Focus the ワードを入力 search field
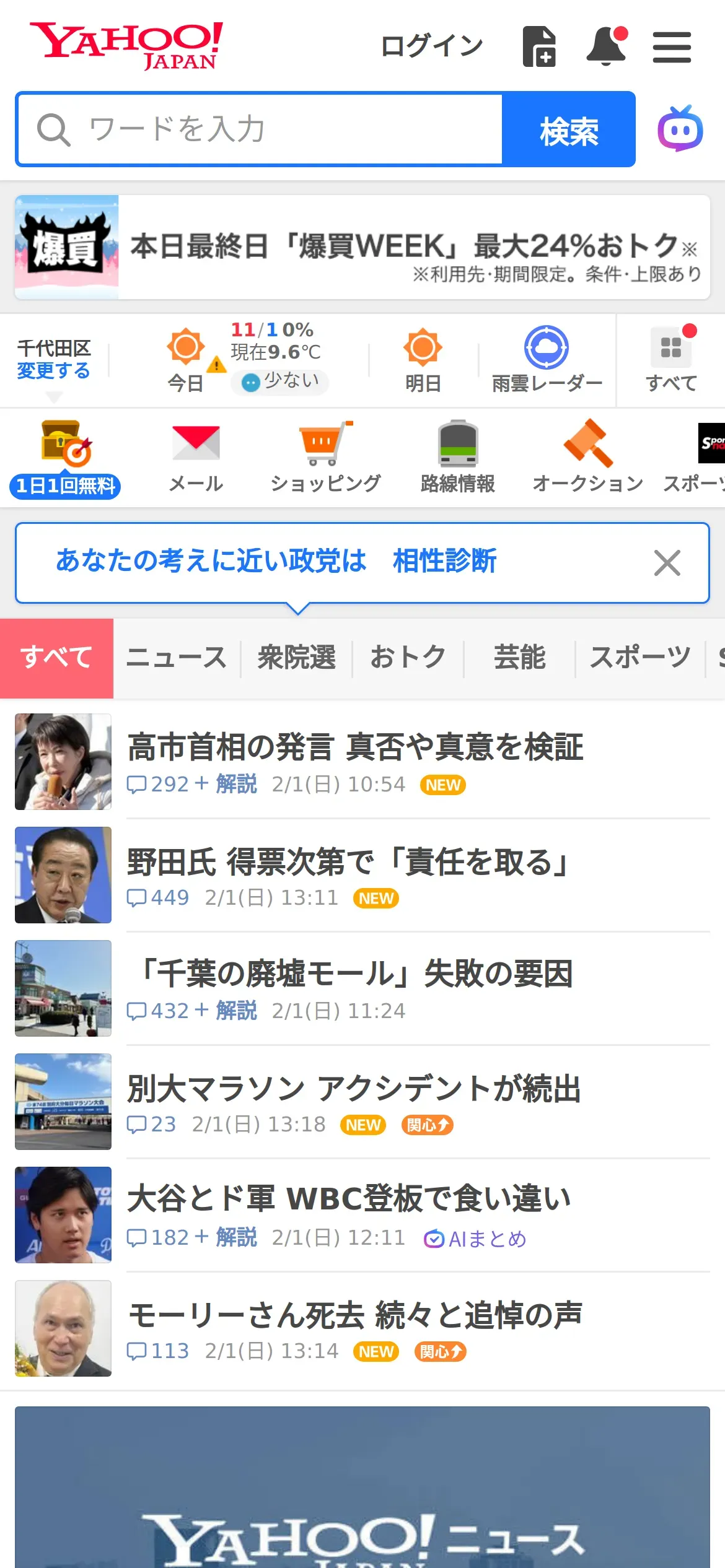 tap(260, 129)
